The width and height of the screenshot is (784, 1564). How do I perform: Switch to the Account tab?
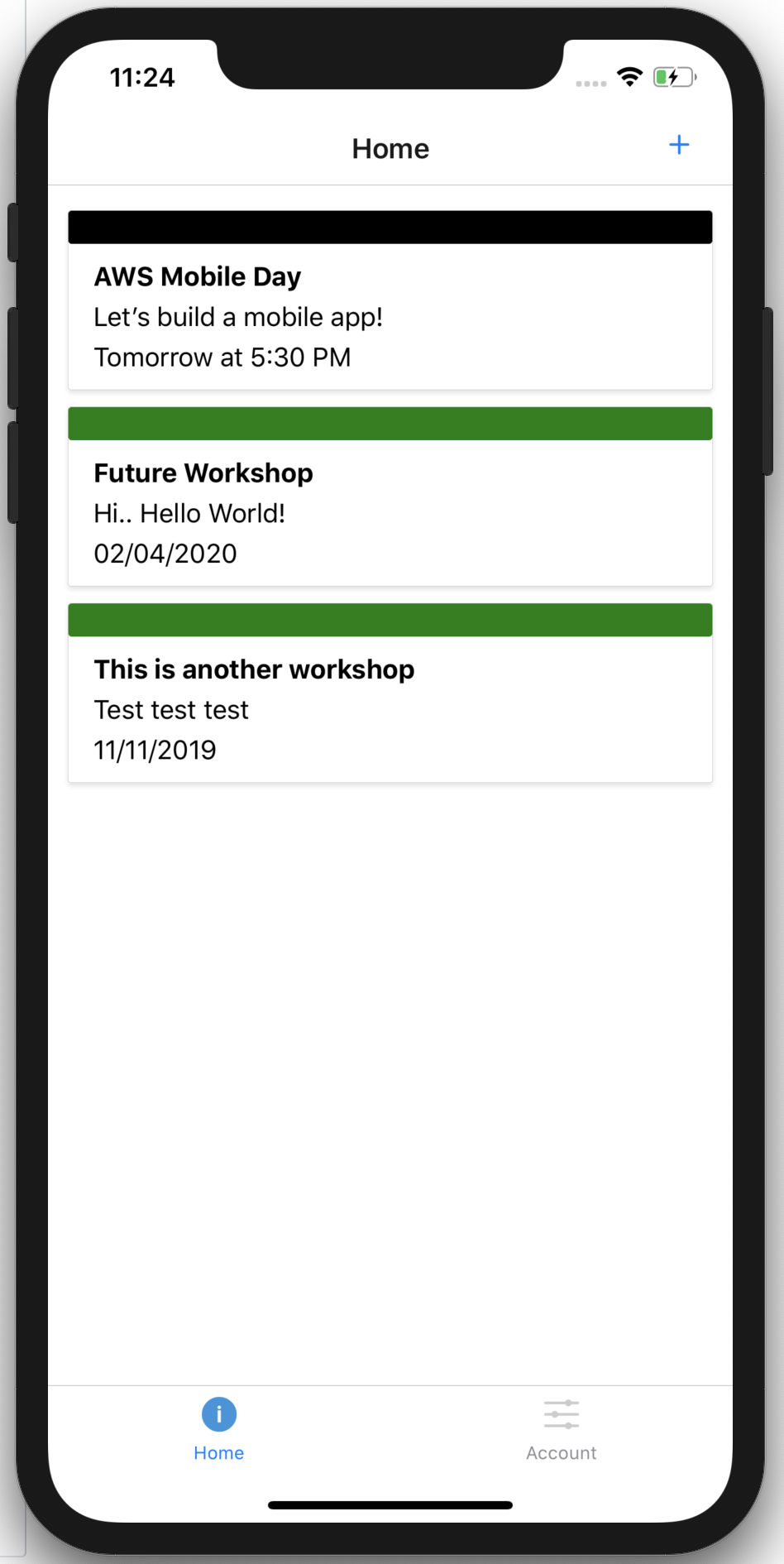(561, 1431)
